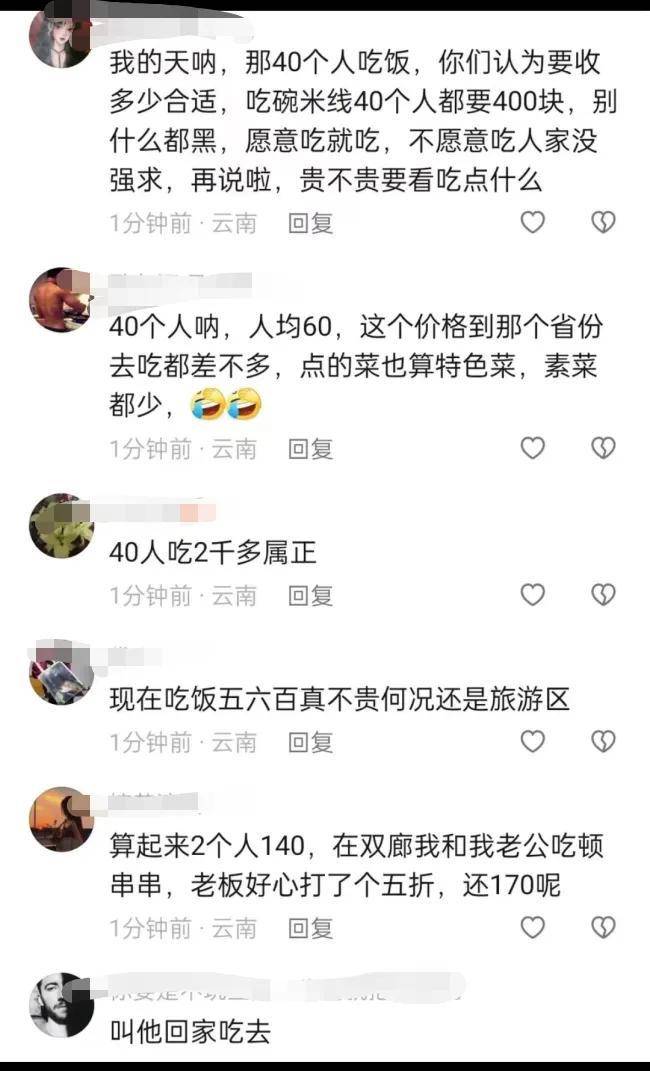Image resolution: width=650 pixels, height=1071 pixels.
Task: Like the 40人吃2千多属正 comment
Action: (x=532, y=596)
